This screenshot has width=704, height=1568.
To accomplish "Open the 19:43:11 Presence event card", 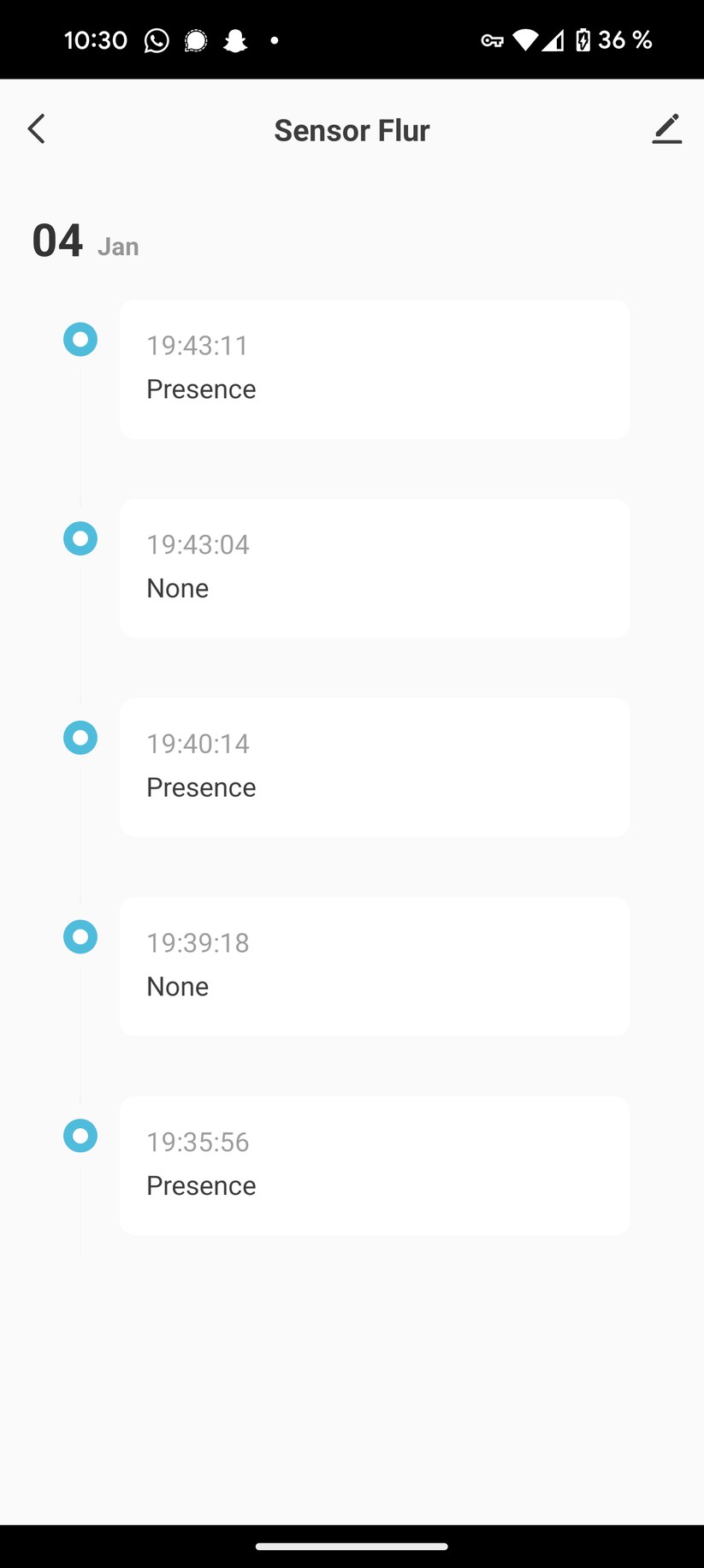I will [374, 369].
